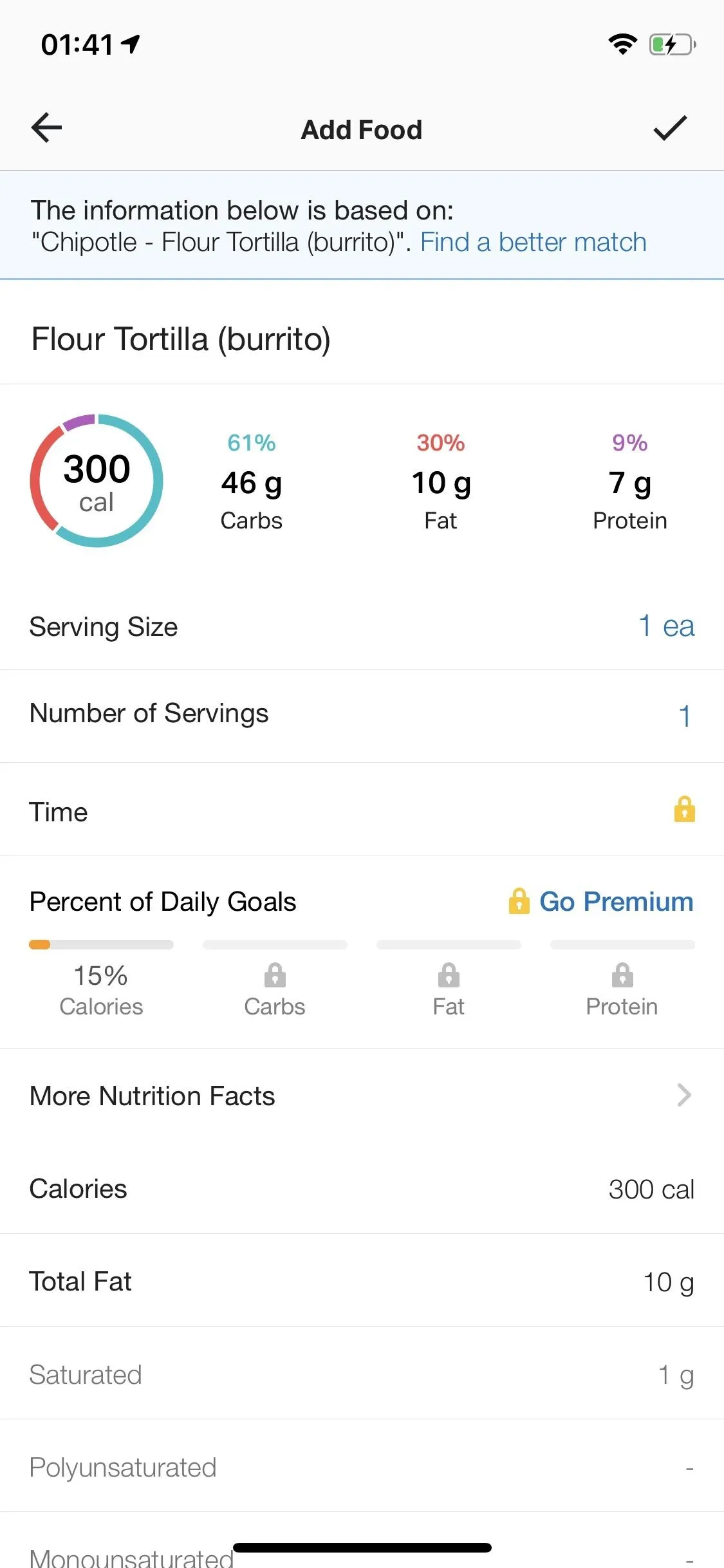Tap Go Premium
This screenshot has height=1568, width=724.
pyautogui.click(x=601, y=901)
